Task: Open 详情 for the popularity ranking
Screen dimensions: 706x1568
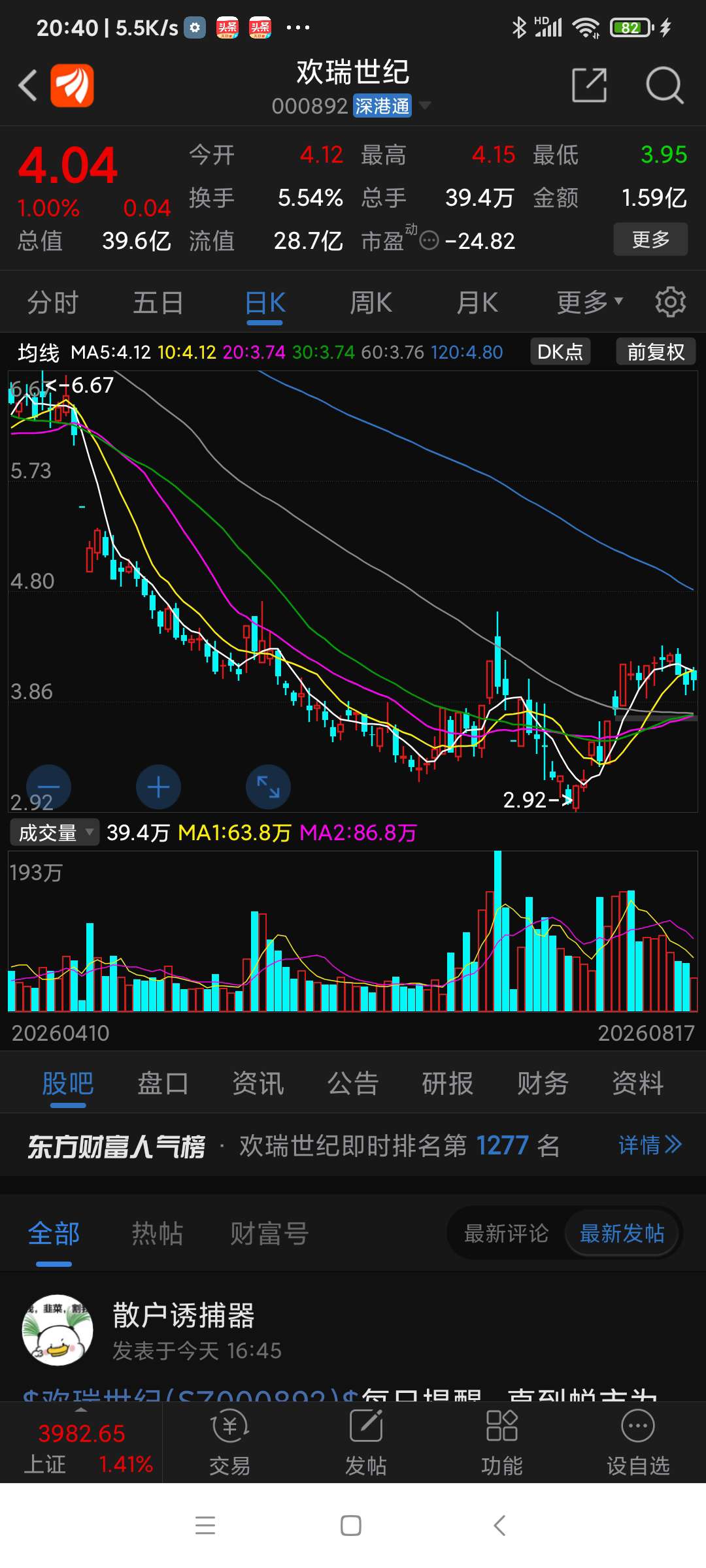Action: tap(650, 1145)
